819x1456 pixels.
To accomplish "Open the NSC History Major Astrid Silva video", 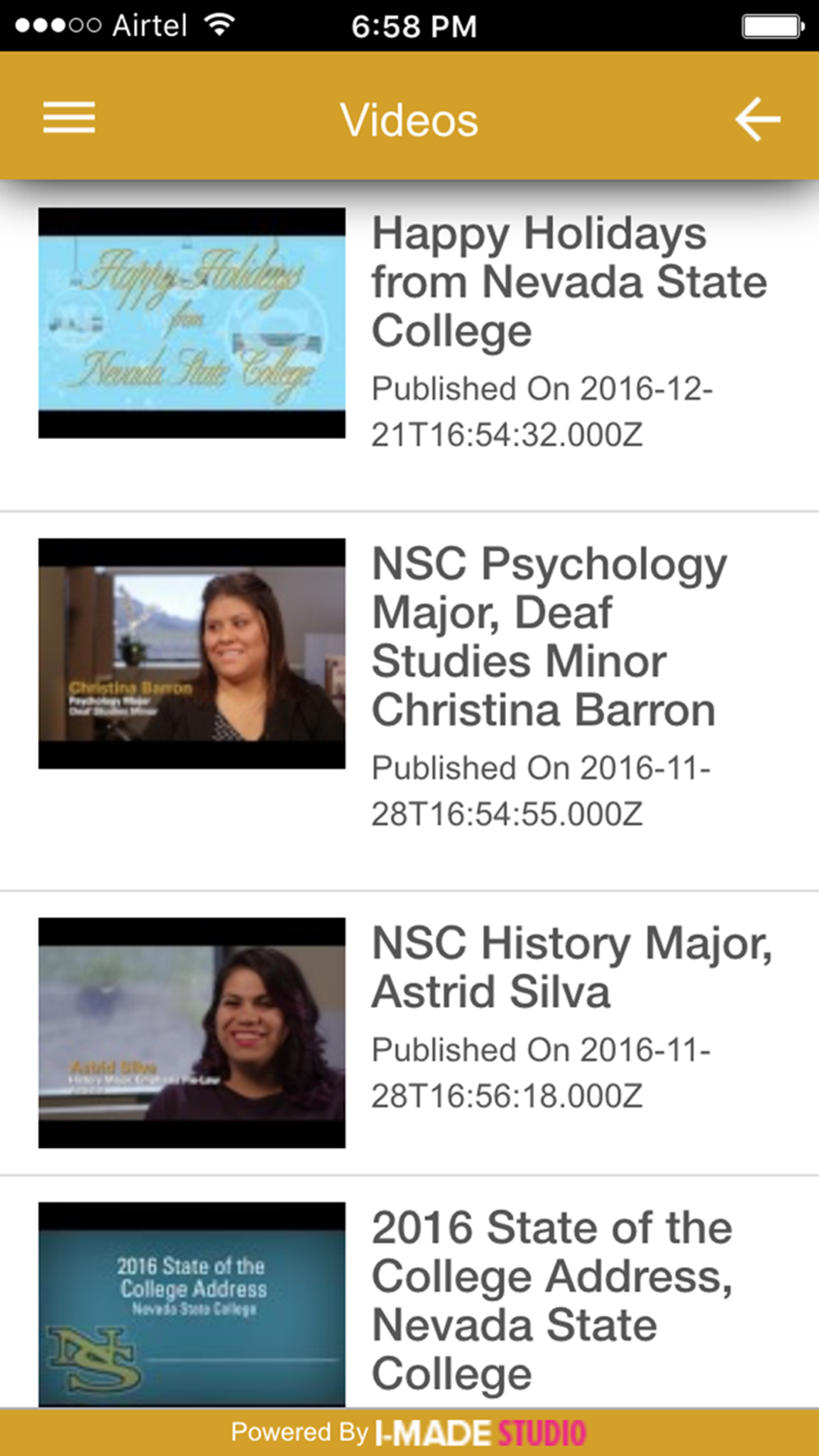I will (x=409, y=1033).
